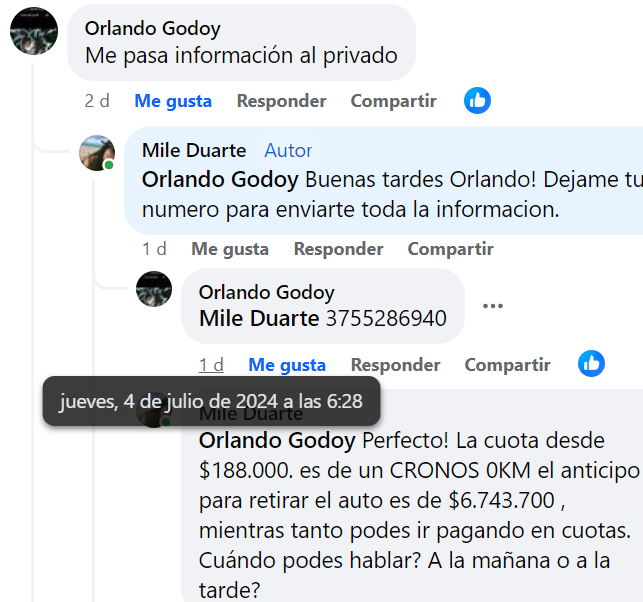
Task: Like Mile Duarte's 'Buenas tardes Orlando' reply
Action: click(230, 249)
